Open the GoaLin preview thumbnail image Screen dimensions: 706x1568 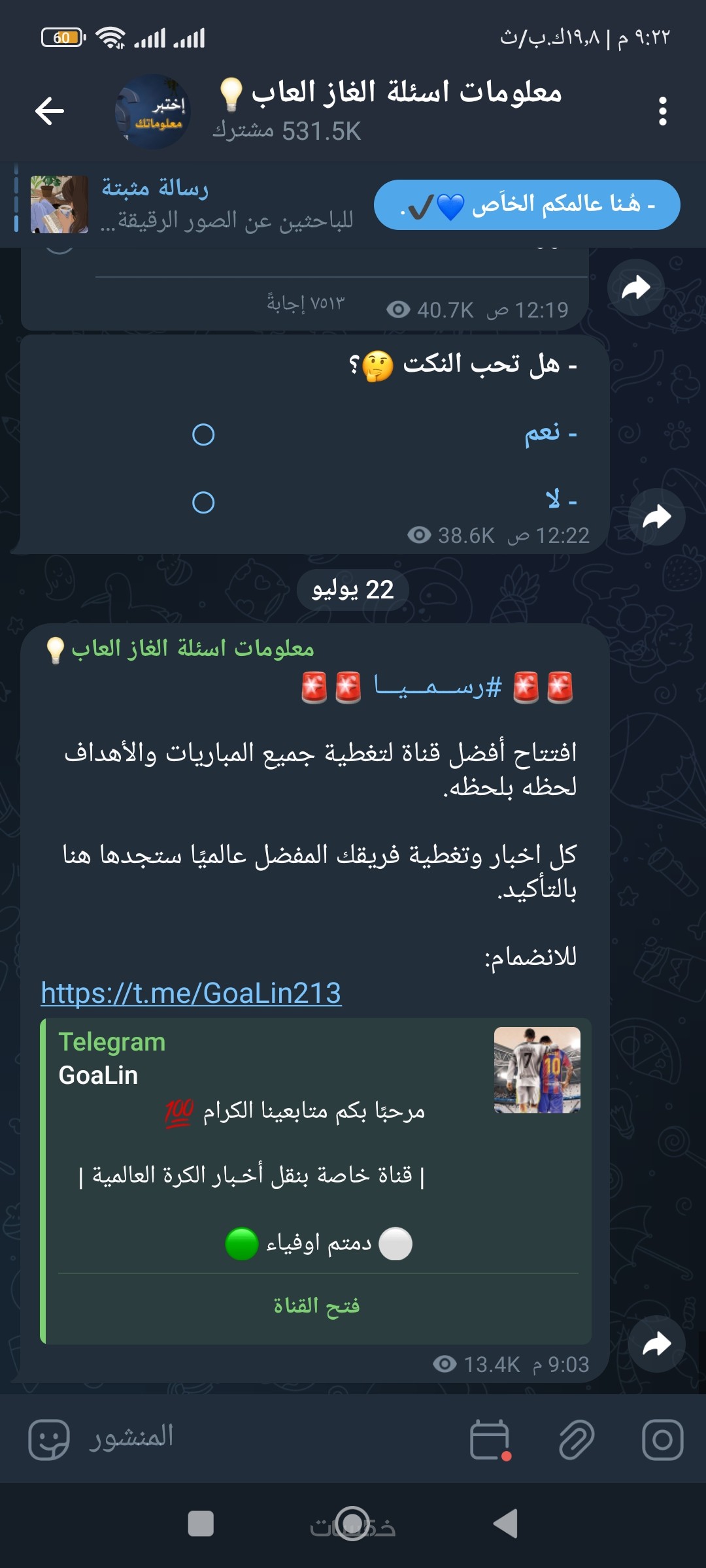[537, 1070]
